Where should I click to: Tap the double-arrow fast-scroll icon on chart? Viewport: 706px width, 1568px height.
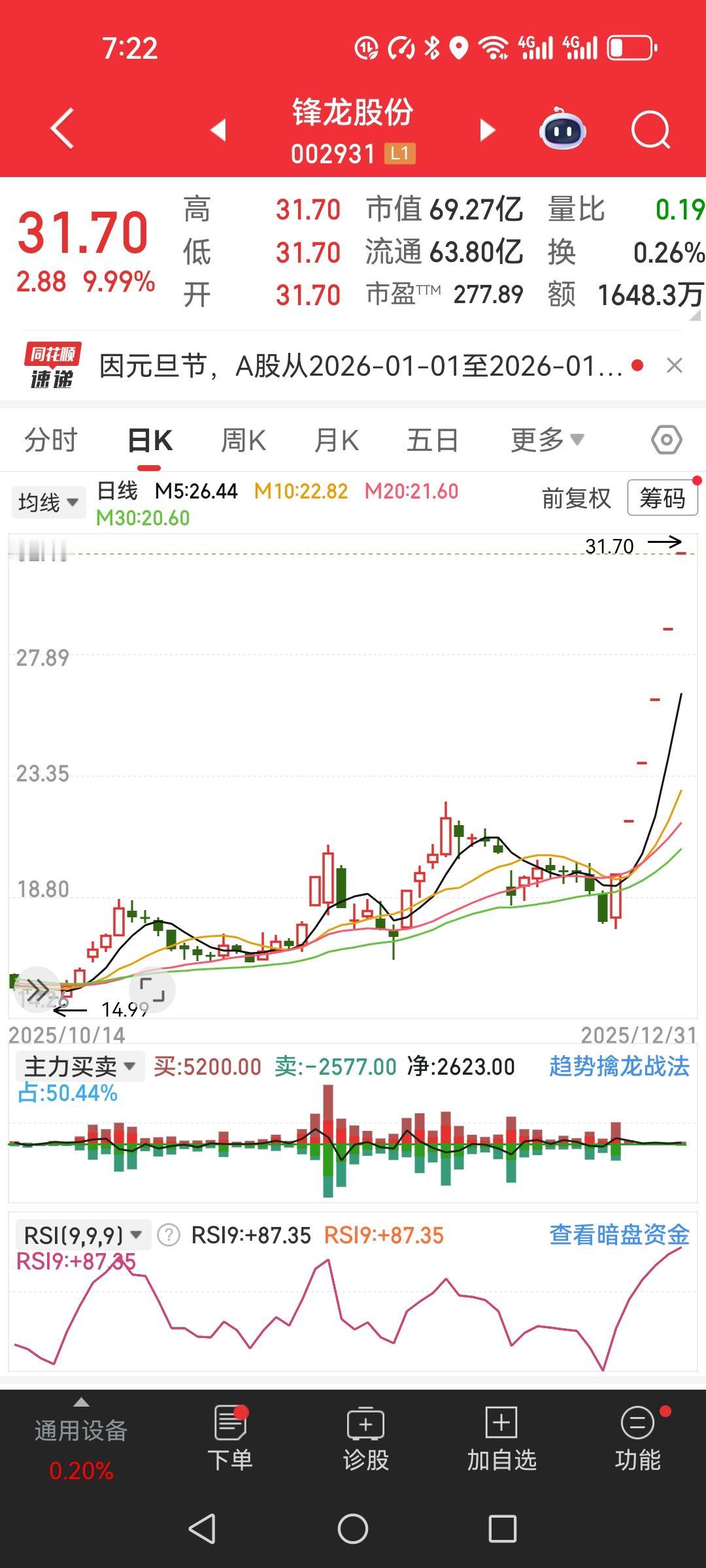(x=38, y=990)
